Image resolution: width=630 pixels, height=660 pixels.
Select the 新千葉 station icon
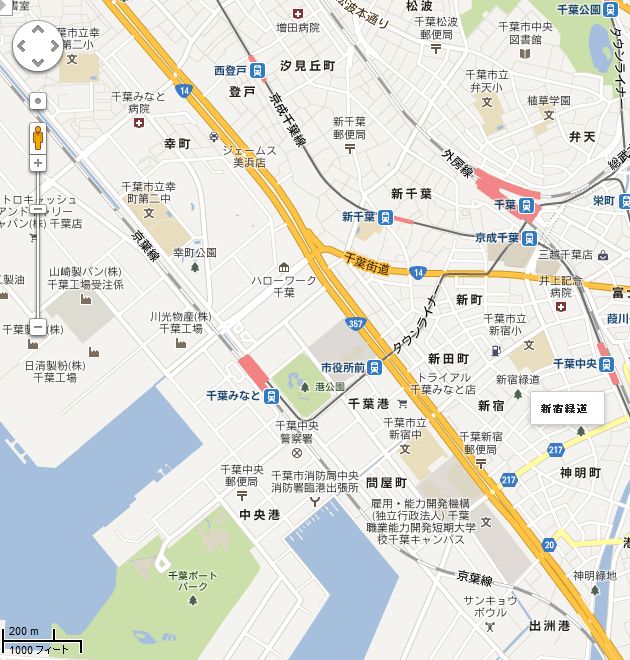(x=384, y=216)
